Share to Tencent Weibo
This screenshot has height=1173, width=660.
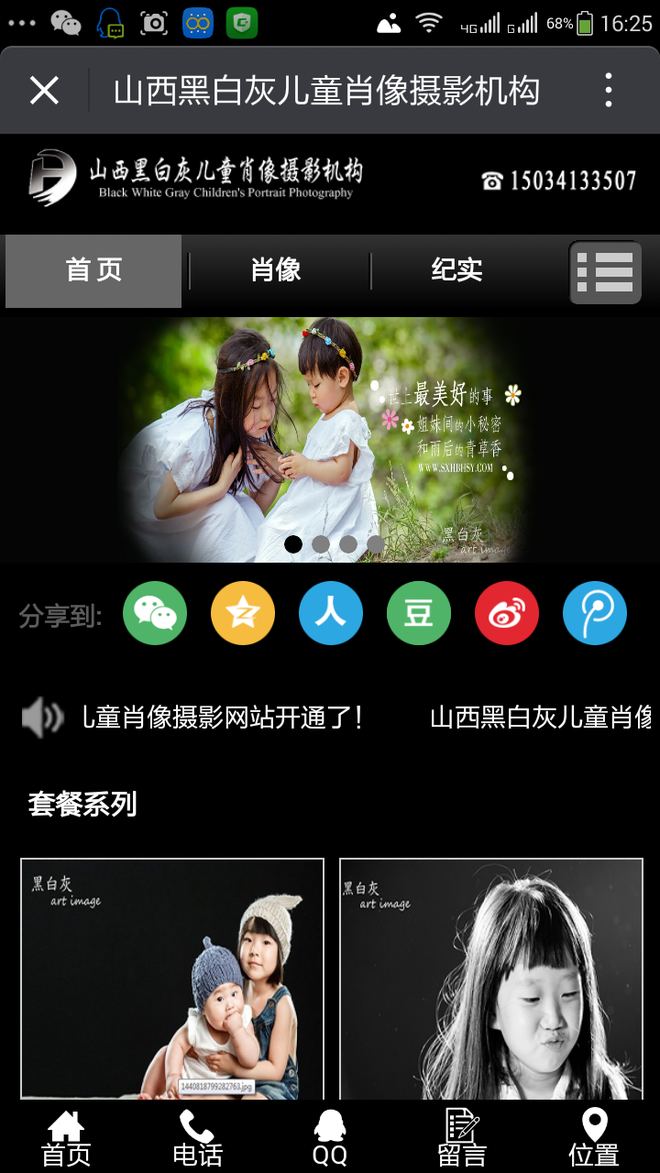[x=595, y=613]
